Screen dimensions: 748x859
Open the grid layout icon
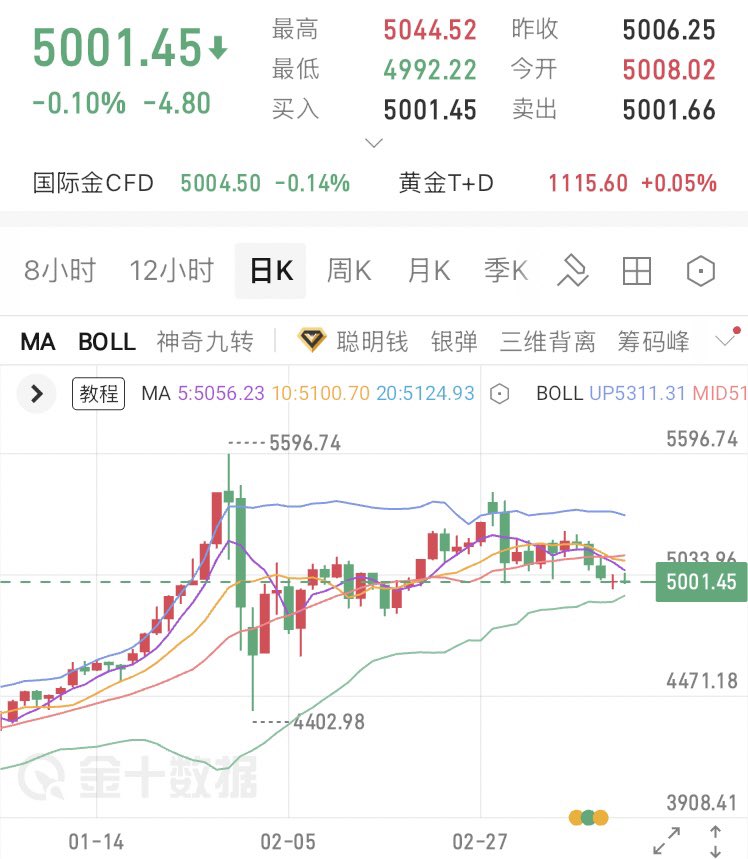[637, 271]
